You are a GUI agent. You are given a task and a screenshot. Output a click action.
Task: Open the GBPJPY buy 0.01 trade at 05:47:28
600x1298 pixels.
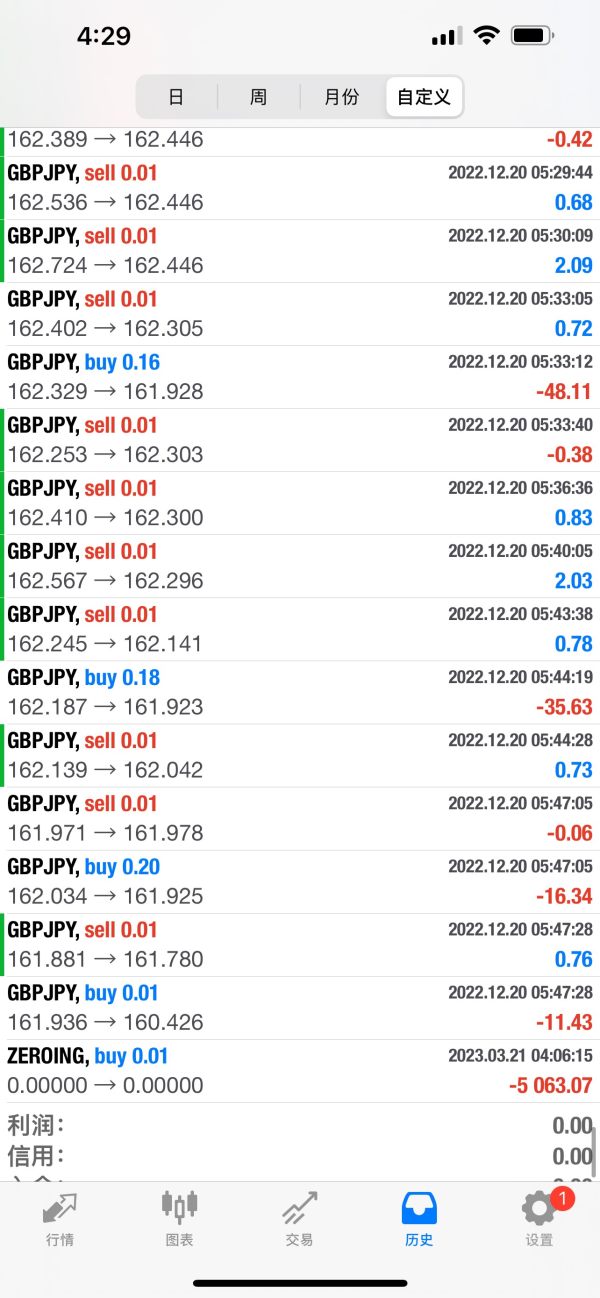click(x=300, y=1007)
